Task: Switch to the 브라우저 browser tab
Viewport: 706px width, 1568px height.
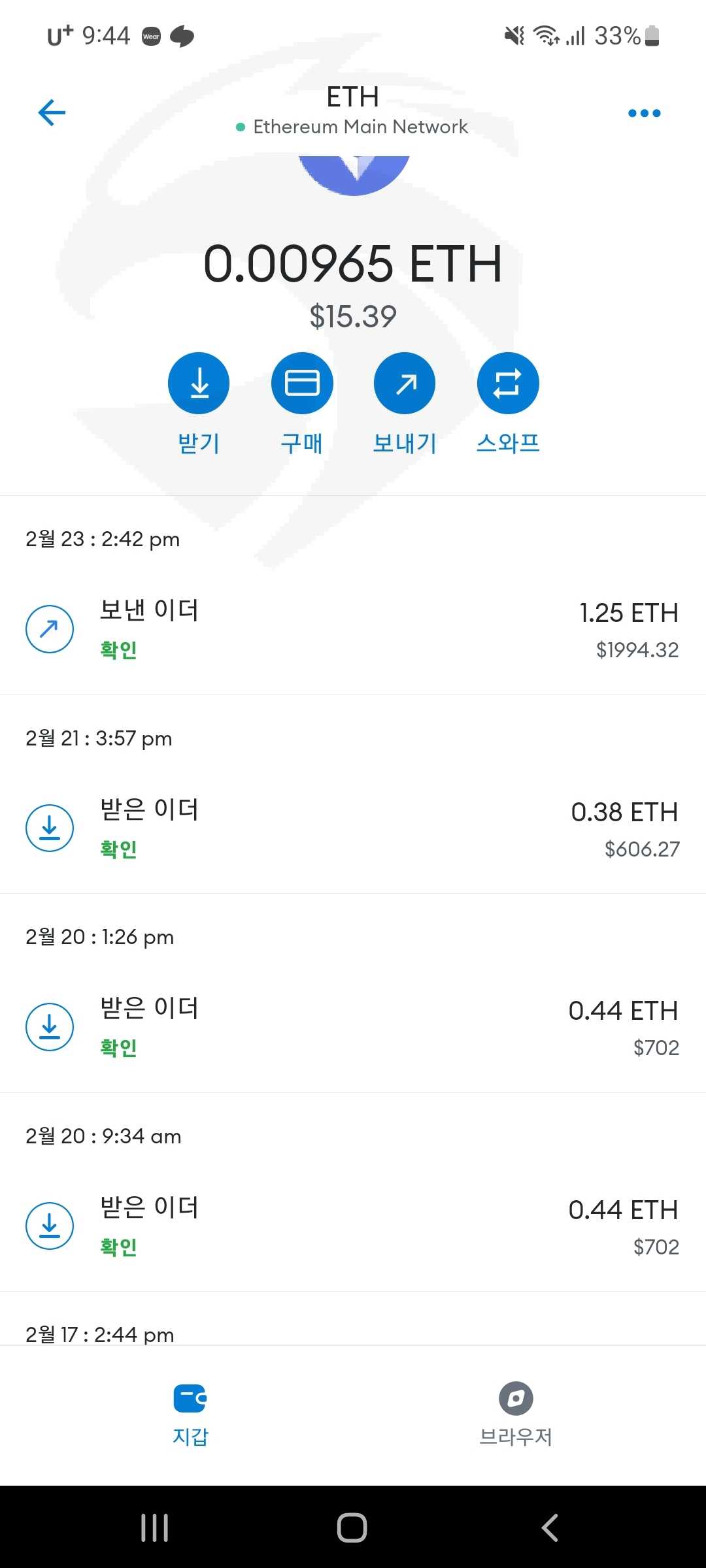Action: tap(516, 1414)
